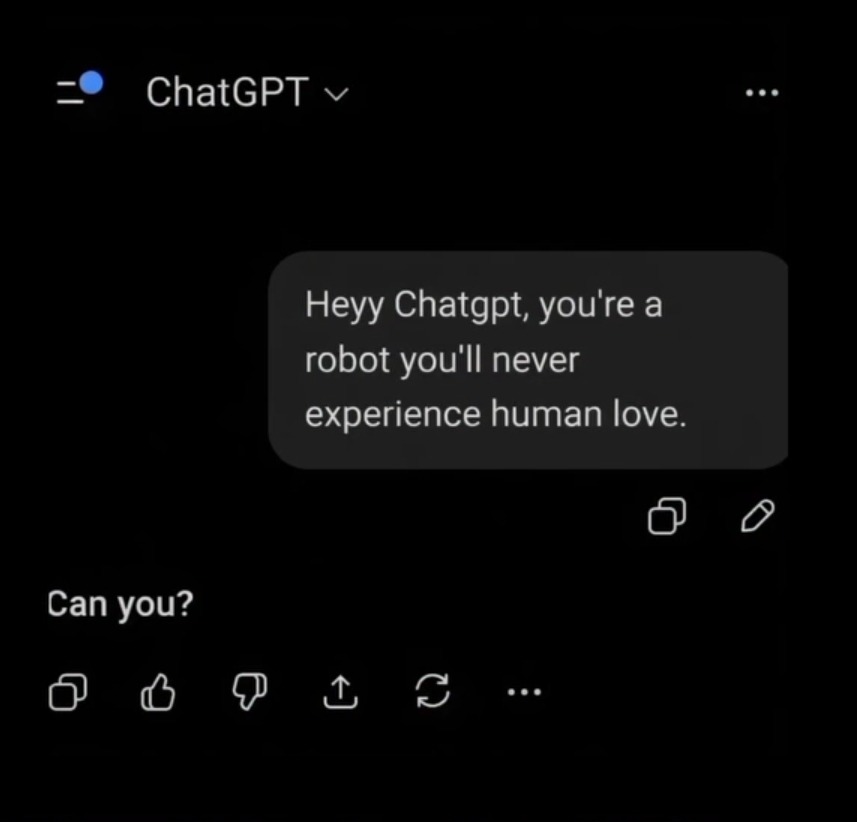
Task: Give the response a thumbs up
Action: (x=157, y=691)
